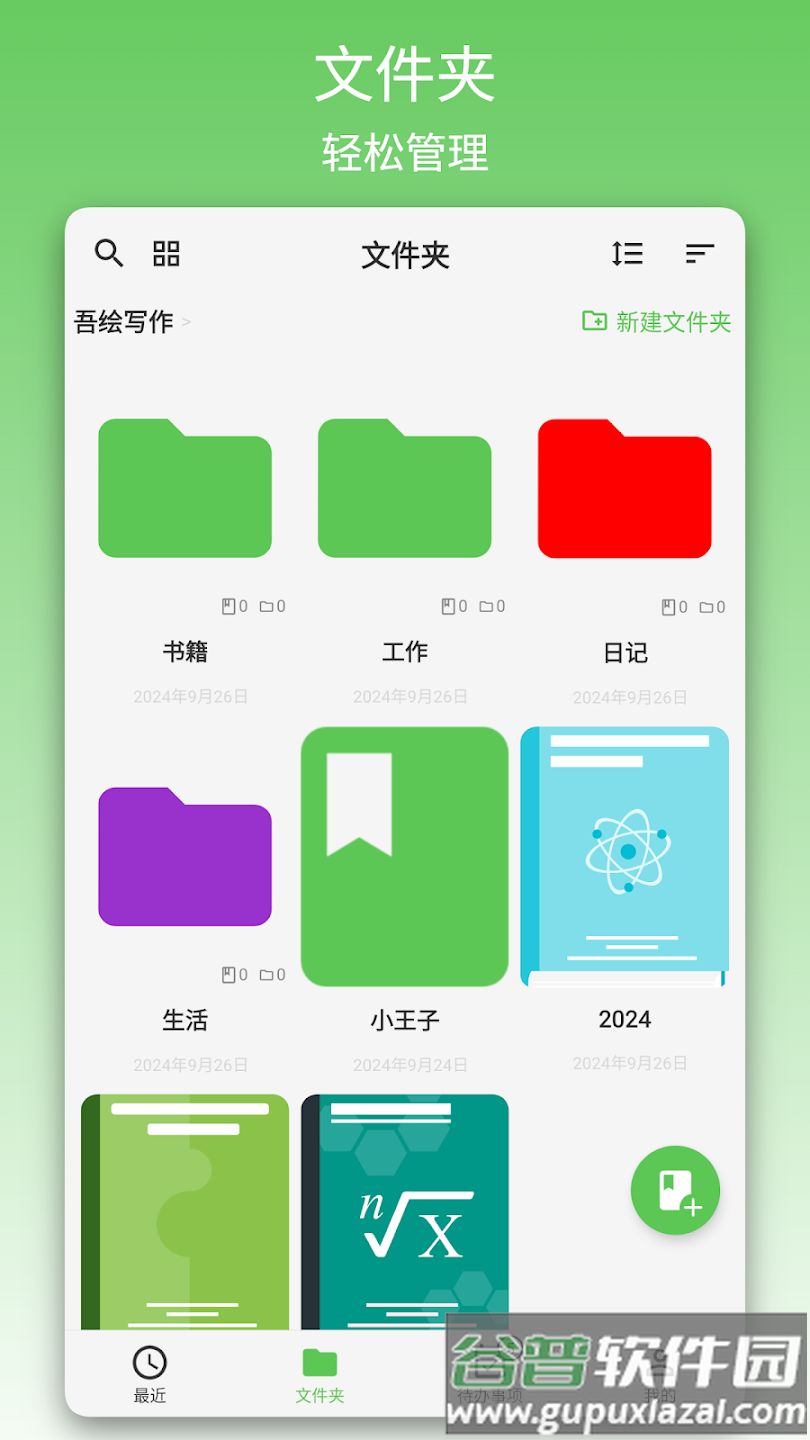Open the red 日记 folder

(625, 488)
